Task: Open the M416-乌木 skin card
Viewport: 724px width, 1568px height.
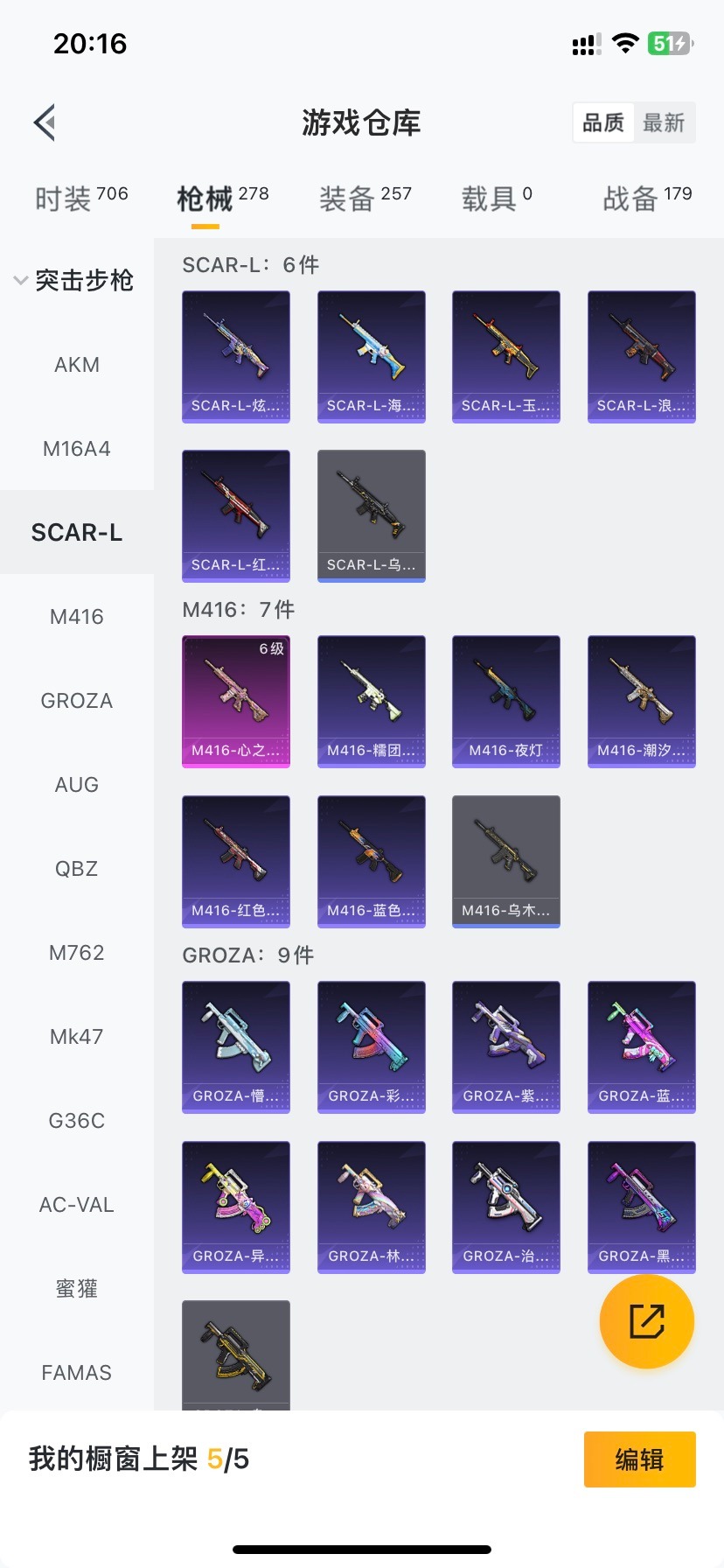Action: coord(506,861)
